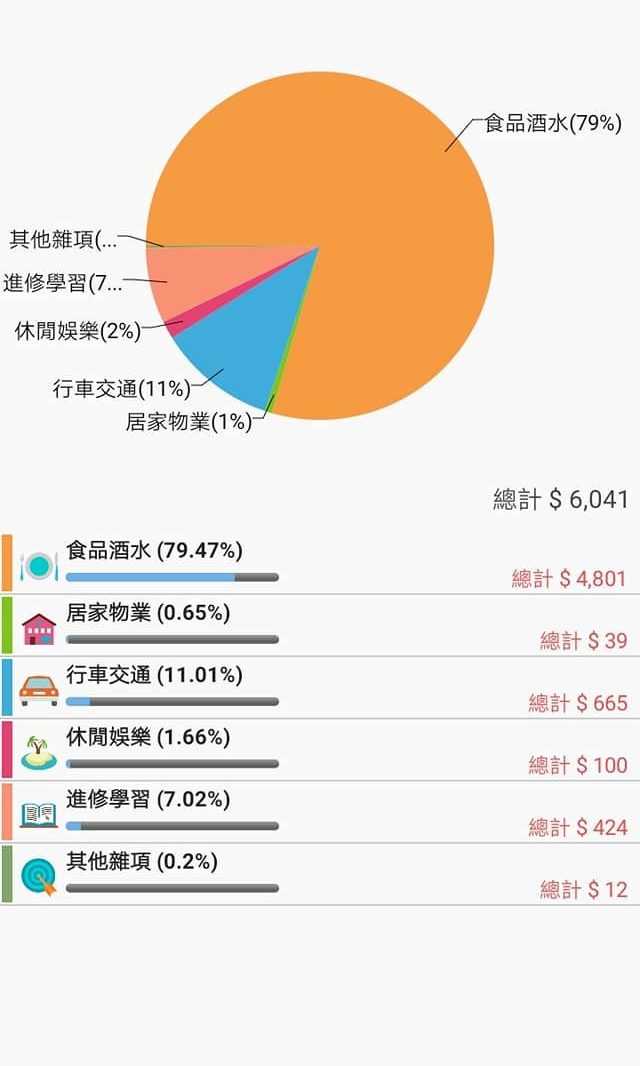Select the 行車交通 category row

coord(320,687)
